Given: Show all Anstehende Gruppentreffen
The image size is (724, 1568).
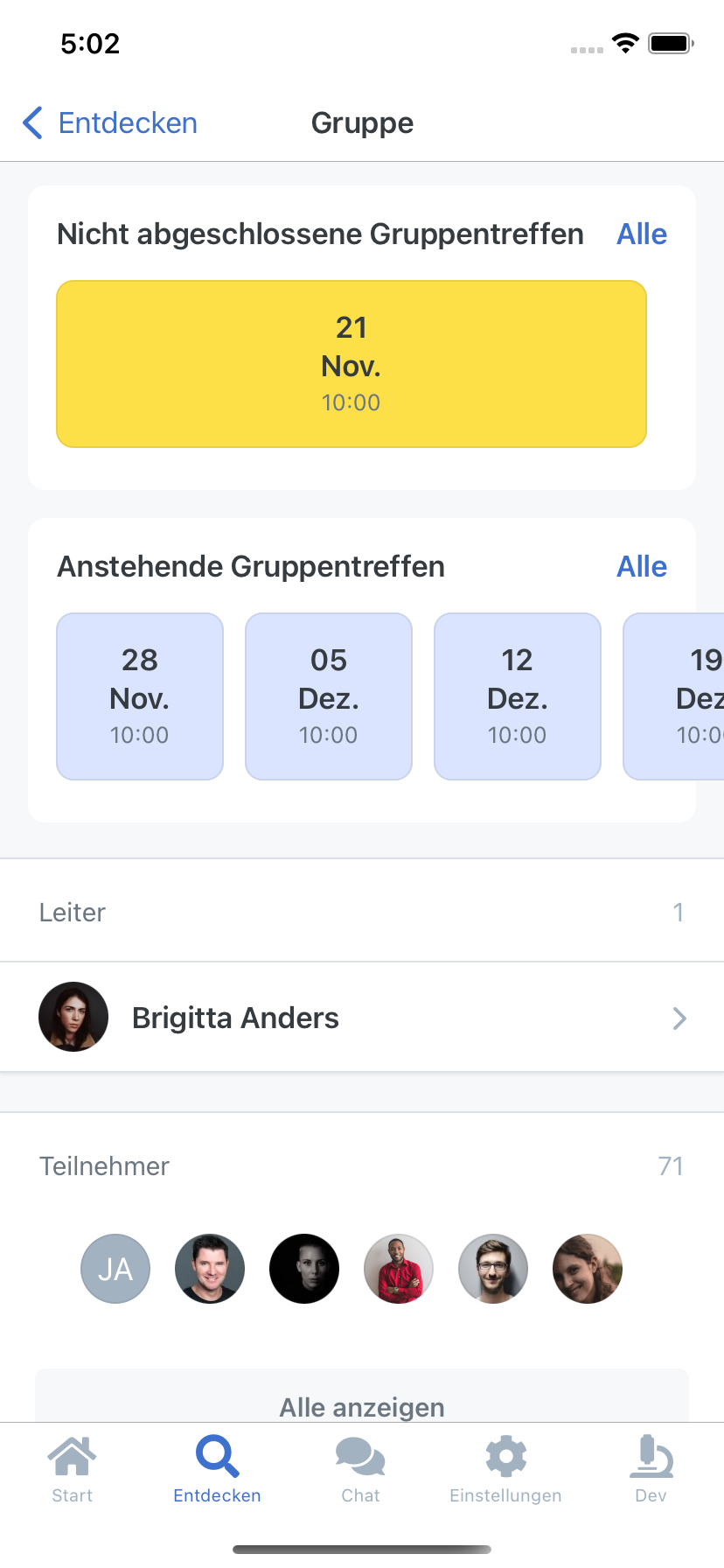Looking at the screenshot, I should click(642, 567).
